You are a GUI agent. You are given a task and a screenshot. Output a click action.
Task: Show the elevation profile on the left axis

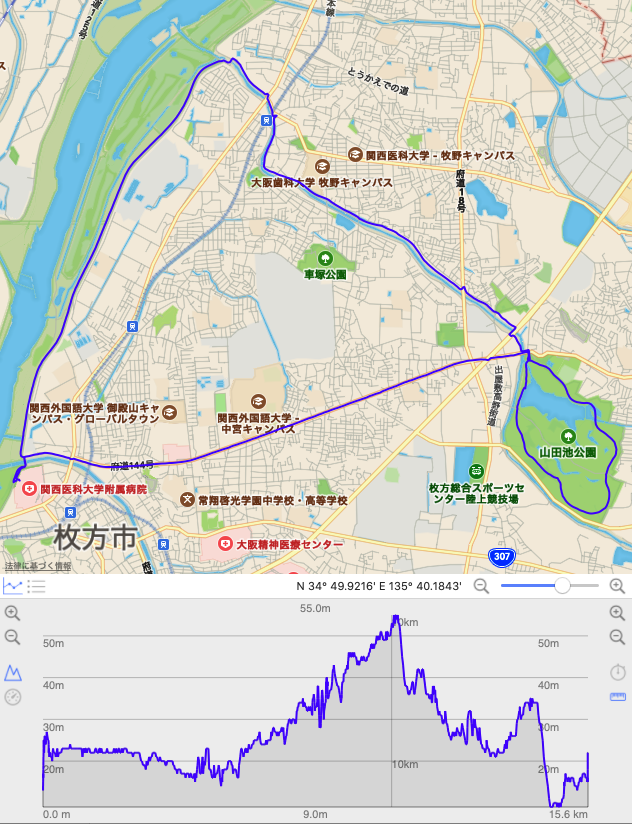pyautogui.click(x=13, y=671)
